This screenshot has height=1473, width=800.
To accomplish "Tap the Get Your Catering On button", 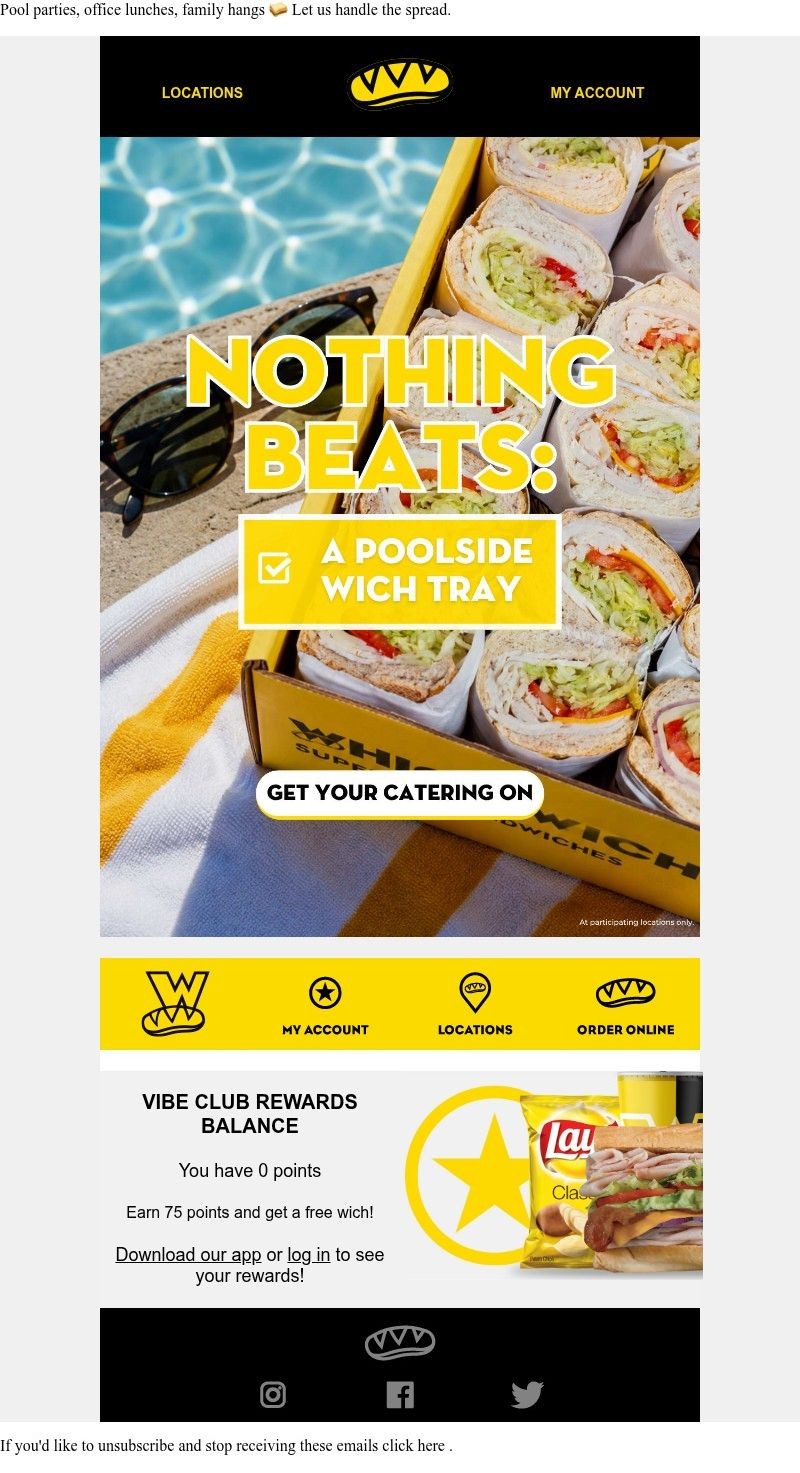I will click(x=400, y=793).
